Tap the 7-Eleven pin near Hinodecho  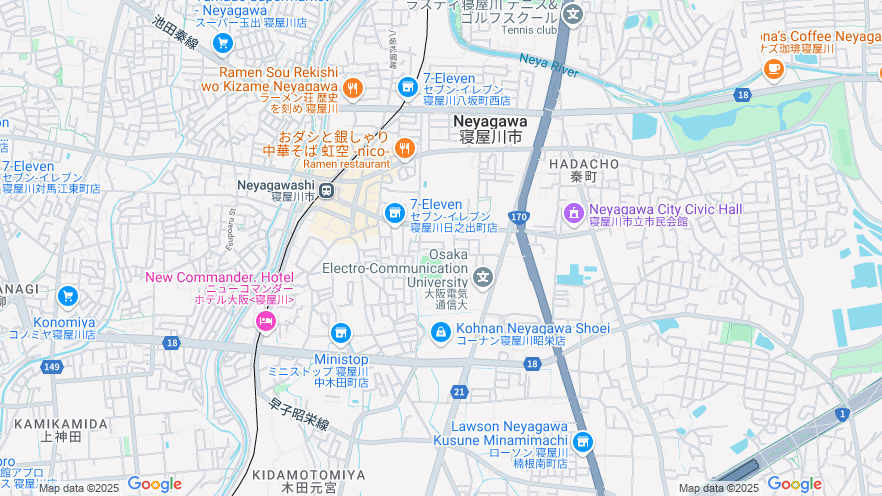point(395,213)
